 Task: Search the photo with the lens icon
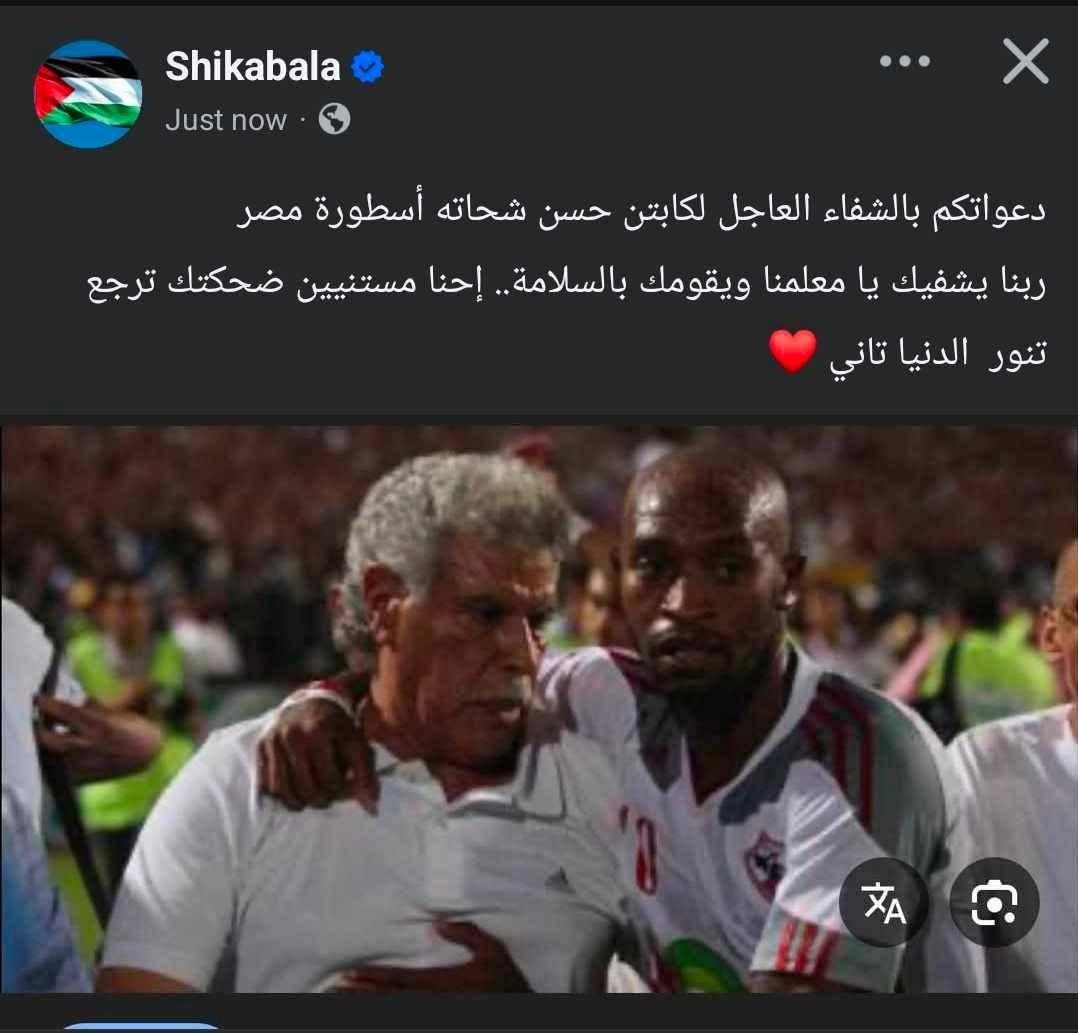[994, 902]
